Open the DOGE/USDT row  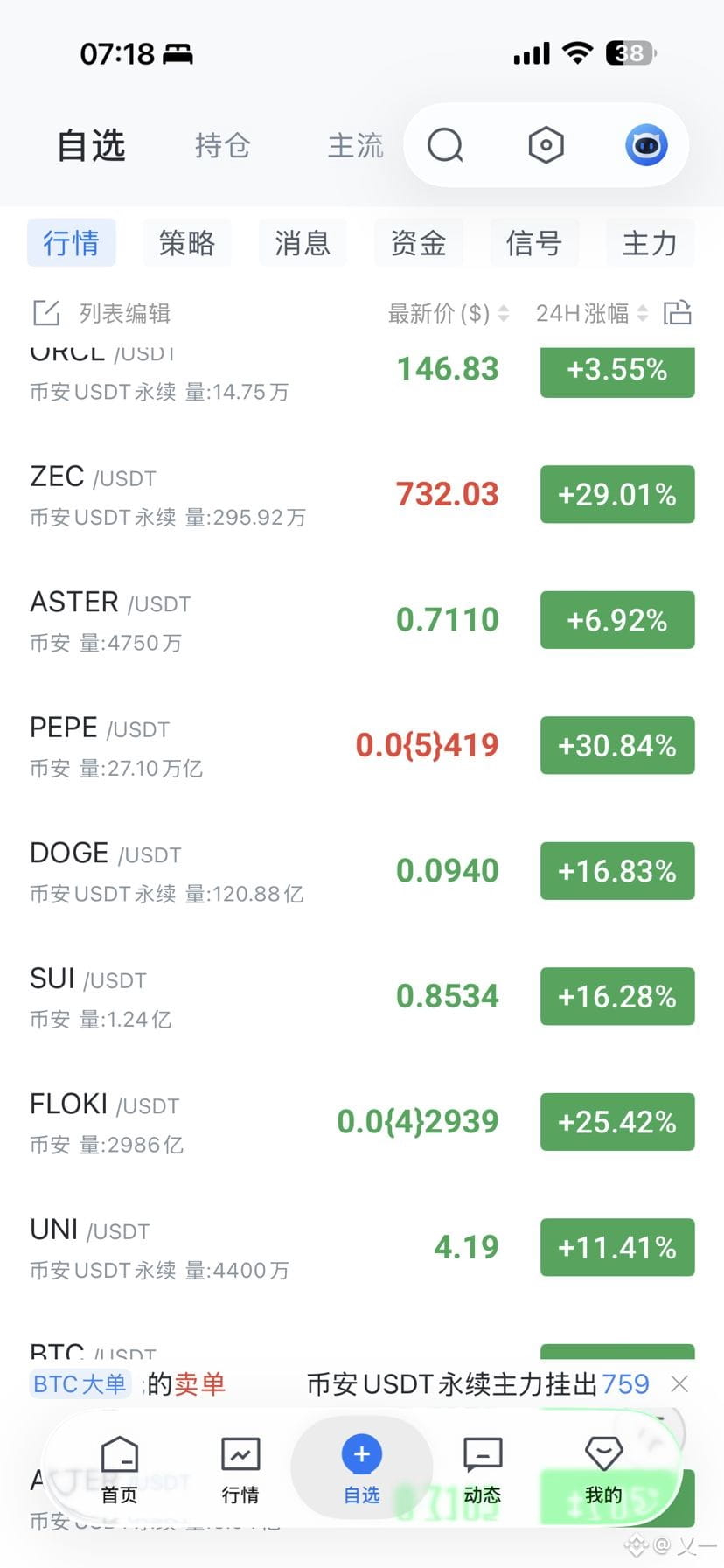362,871
